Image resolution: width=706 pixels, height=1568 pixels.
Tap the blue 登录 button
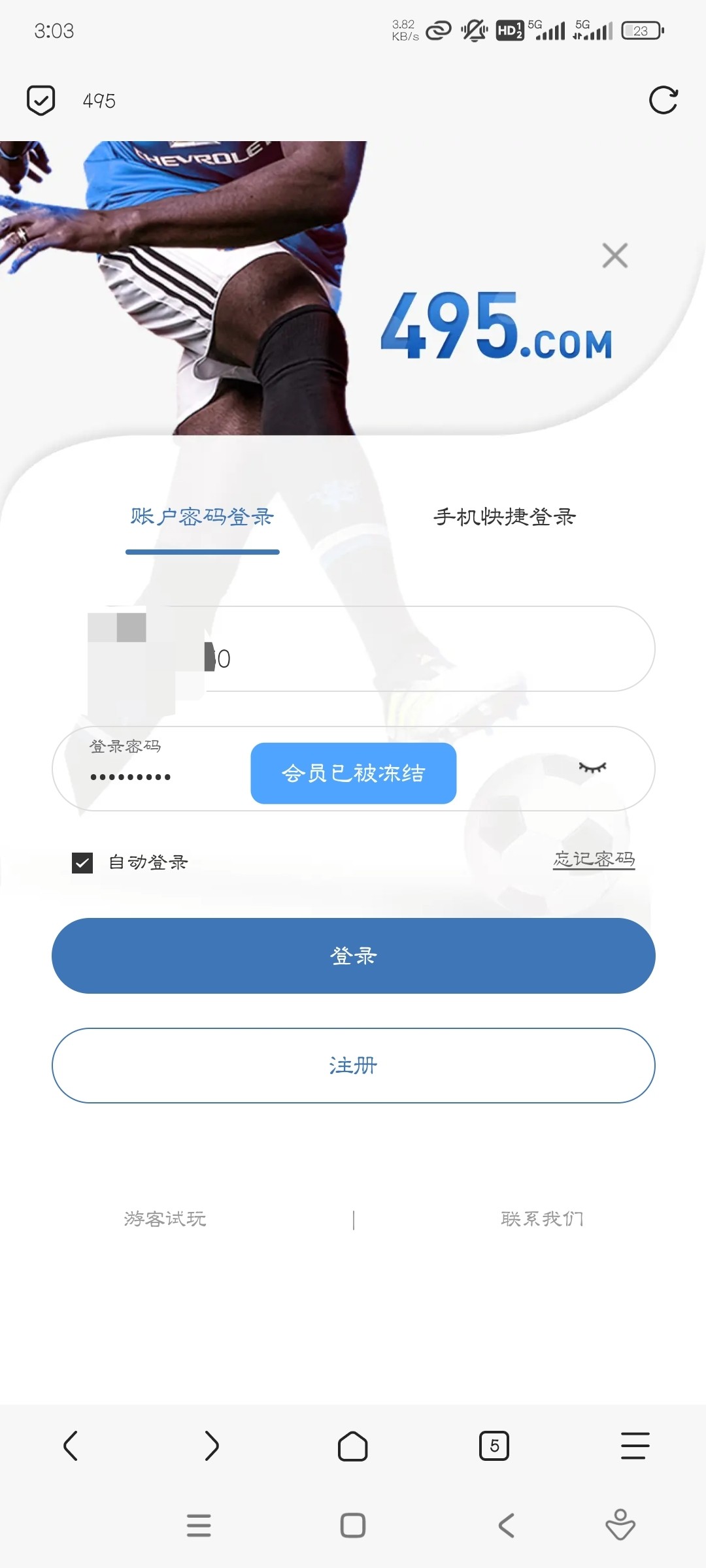point(354,956)
